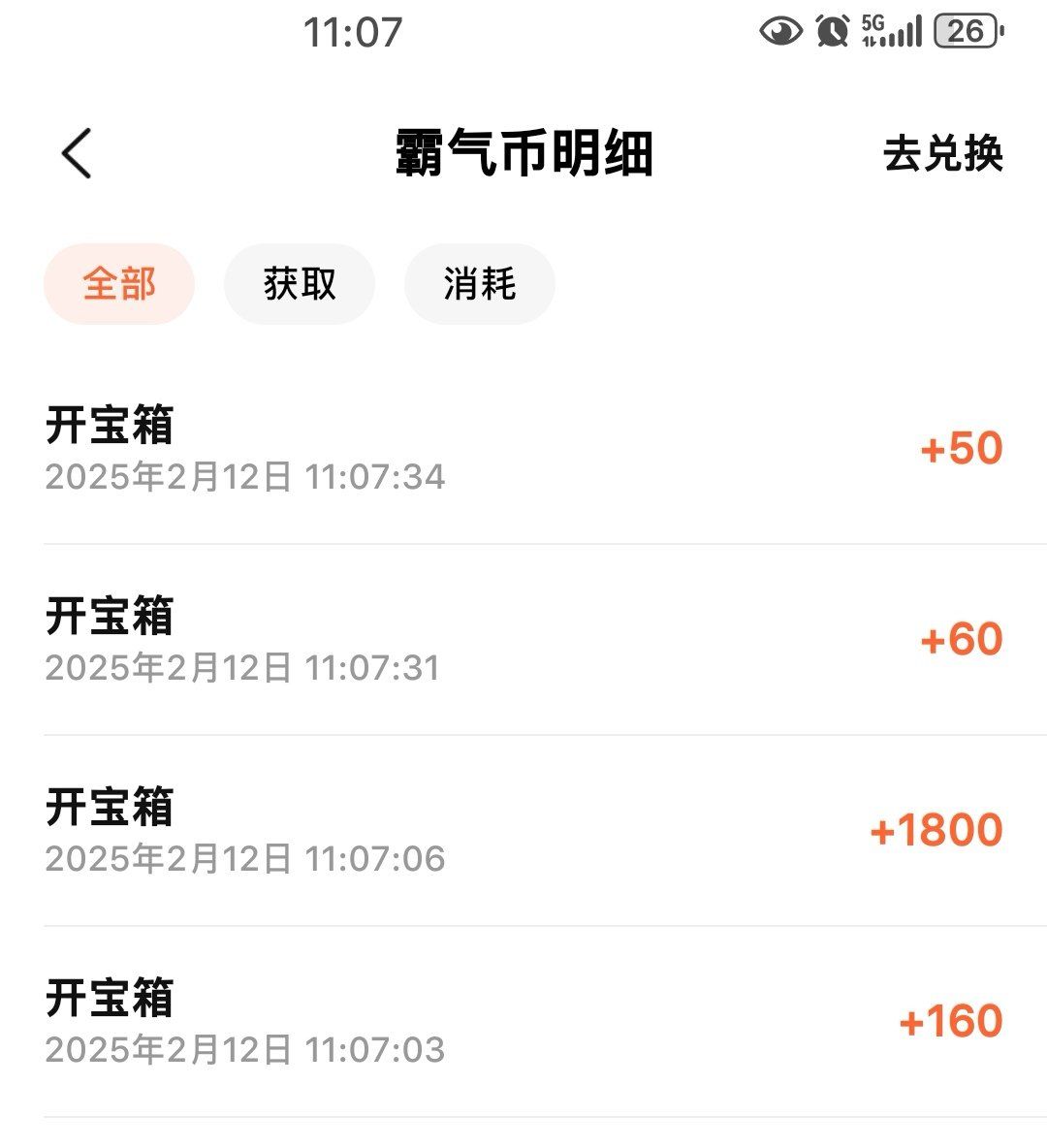Tap the timestamp 2025年2月12日 11:07:34
This screenshot has height=1148, width=1047.
(x=246, y=477)
